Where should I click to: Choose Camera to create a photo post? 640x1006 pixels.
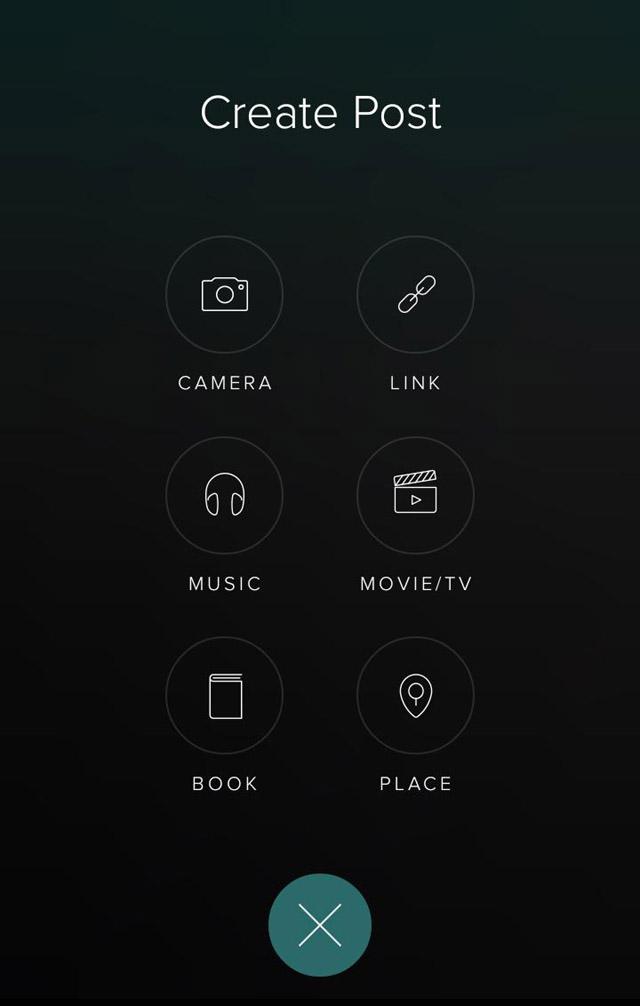coord(224,295)
